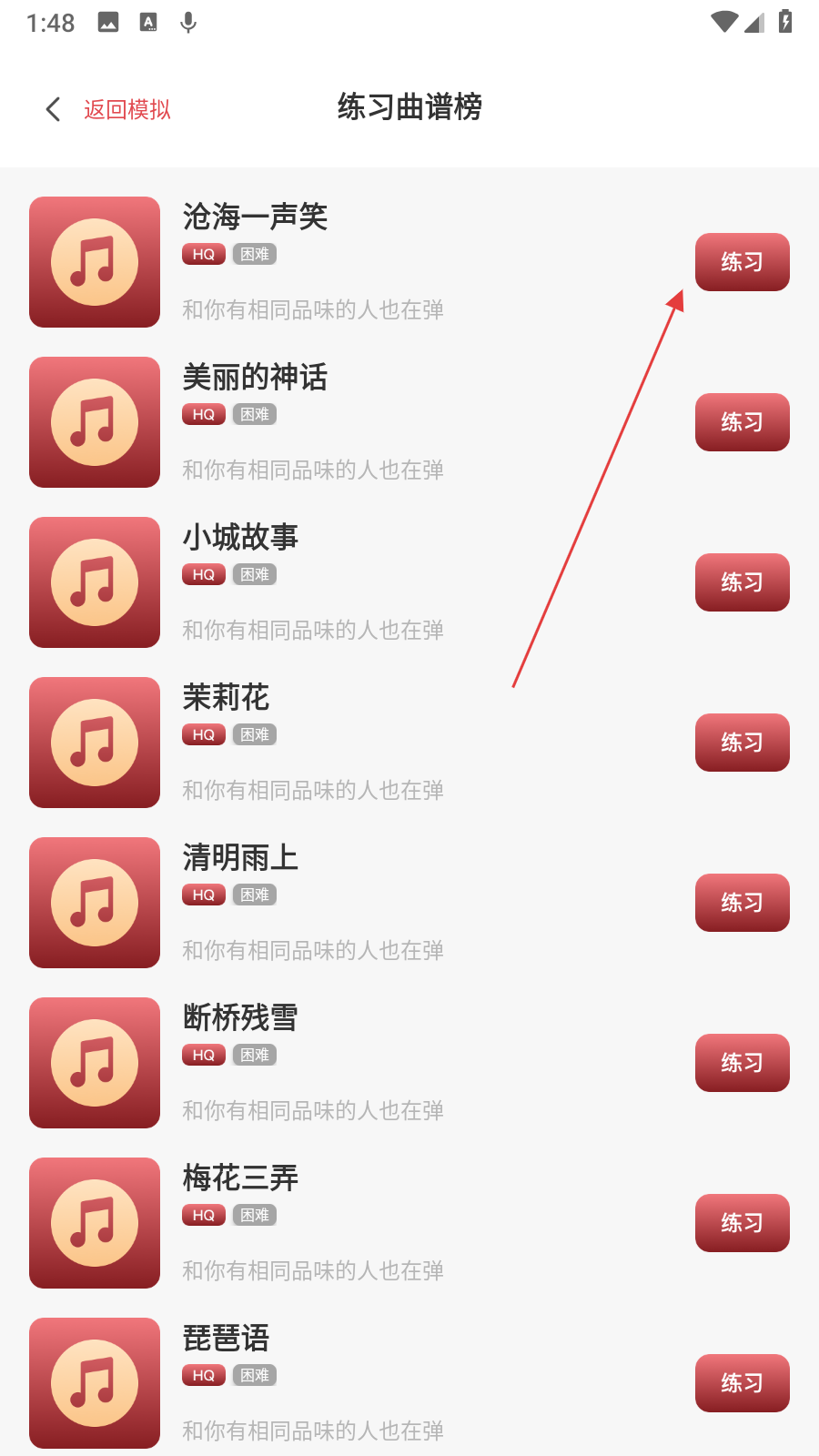Practice the song 琵琶语
The height and width of the screenshot is (1456, 819).
(x=743, y=1383)
